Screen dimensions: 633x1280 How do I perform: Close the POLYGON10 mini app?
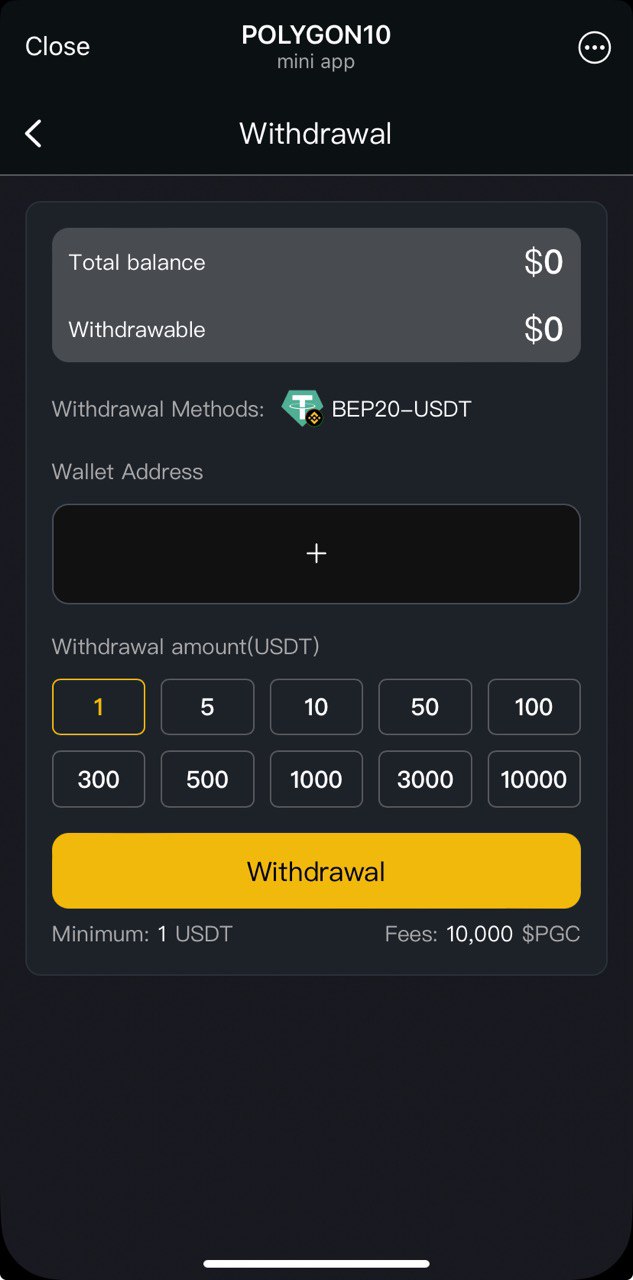tap(57, 47)
